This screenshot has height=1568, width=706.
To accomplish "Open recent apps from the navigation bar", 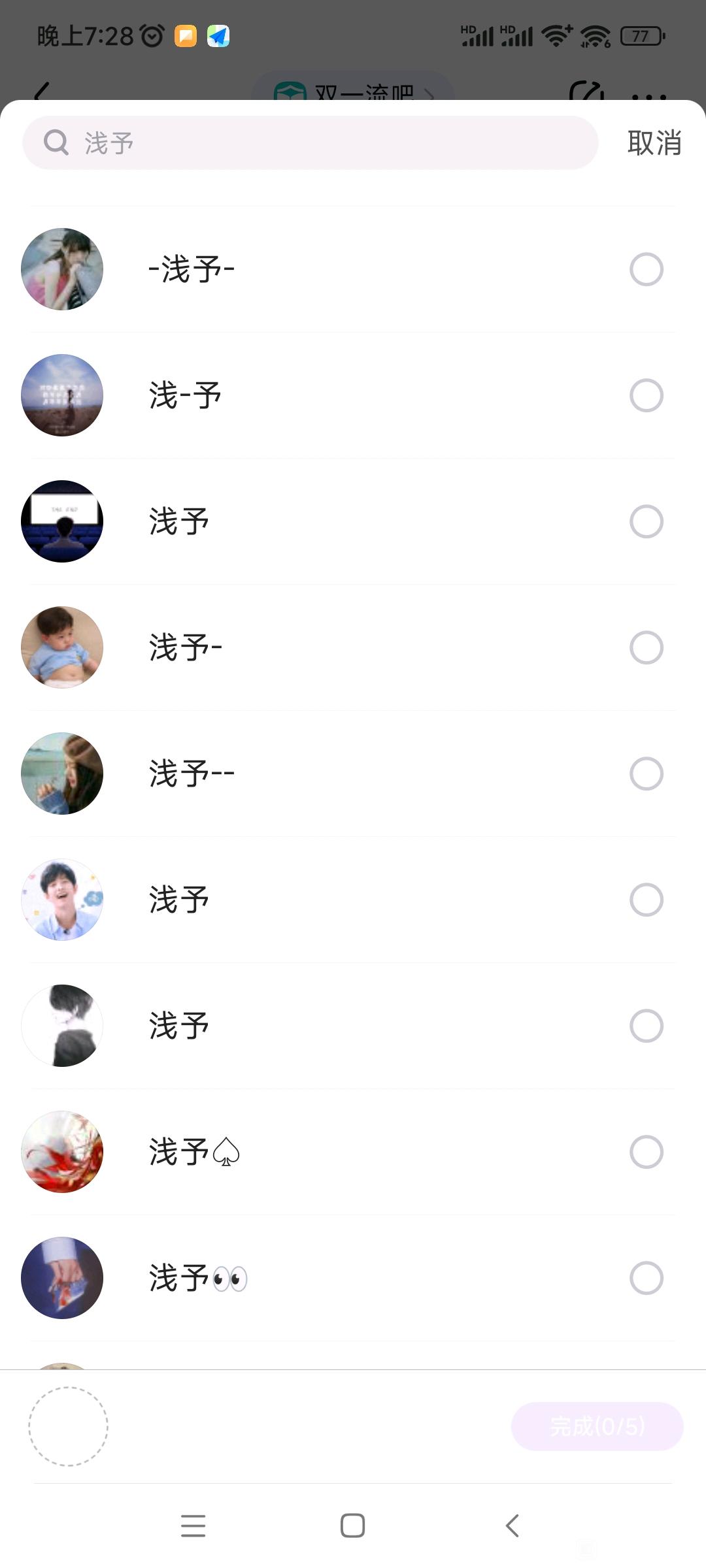I will 193,1526.
